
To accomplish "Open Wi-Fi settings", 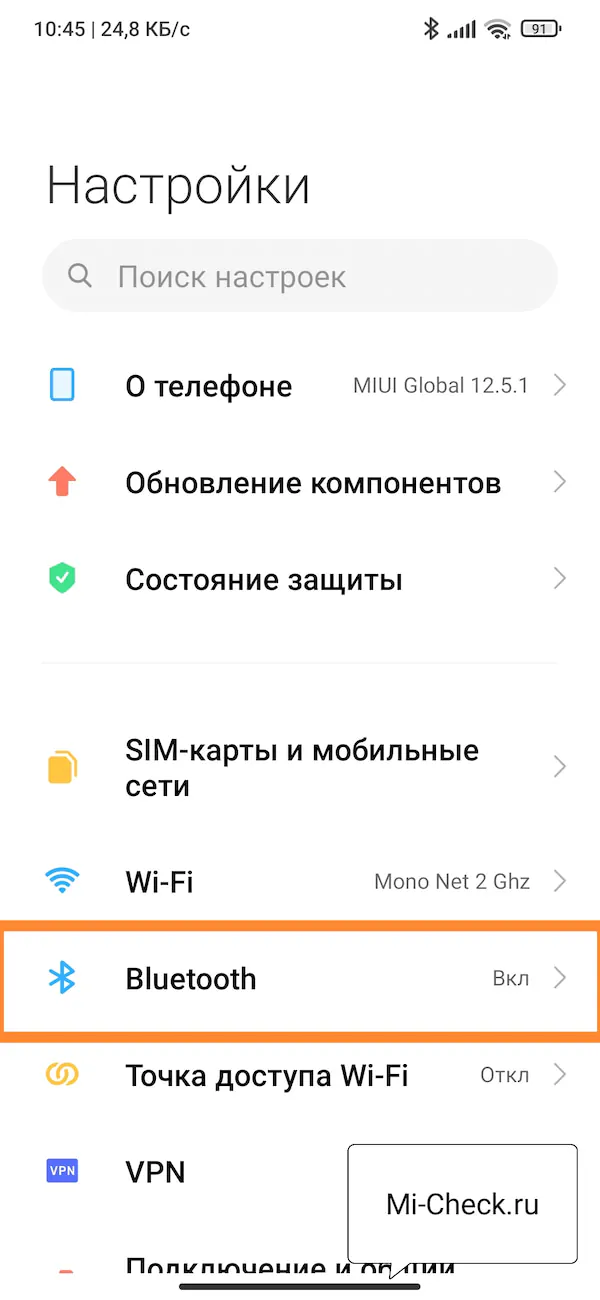I will click(300, 882).
